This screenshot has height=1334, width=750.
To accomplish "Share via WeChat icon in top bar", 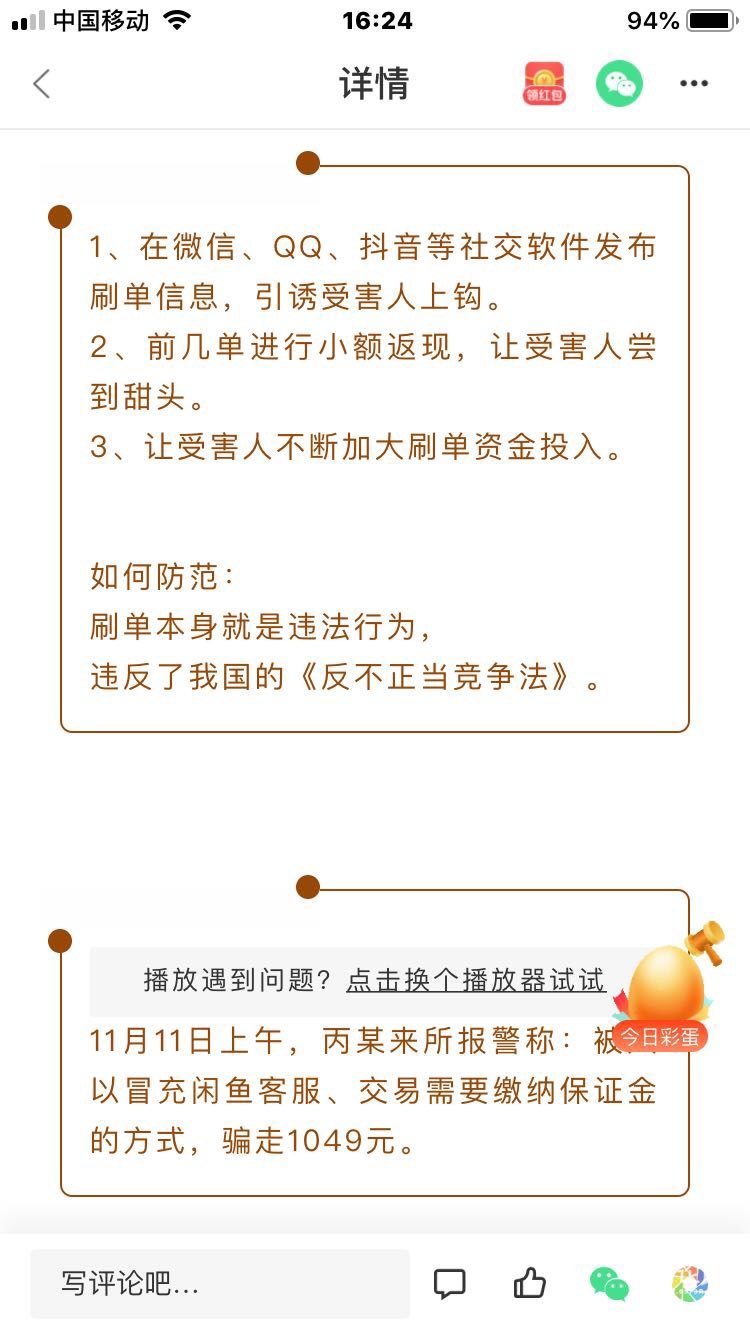I will pos(619,84).
